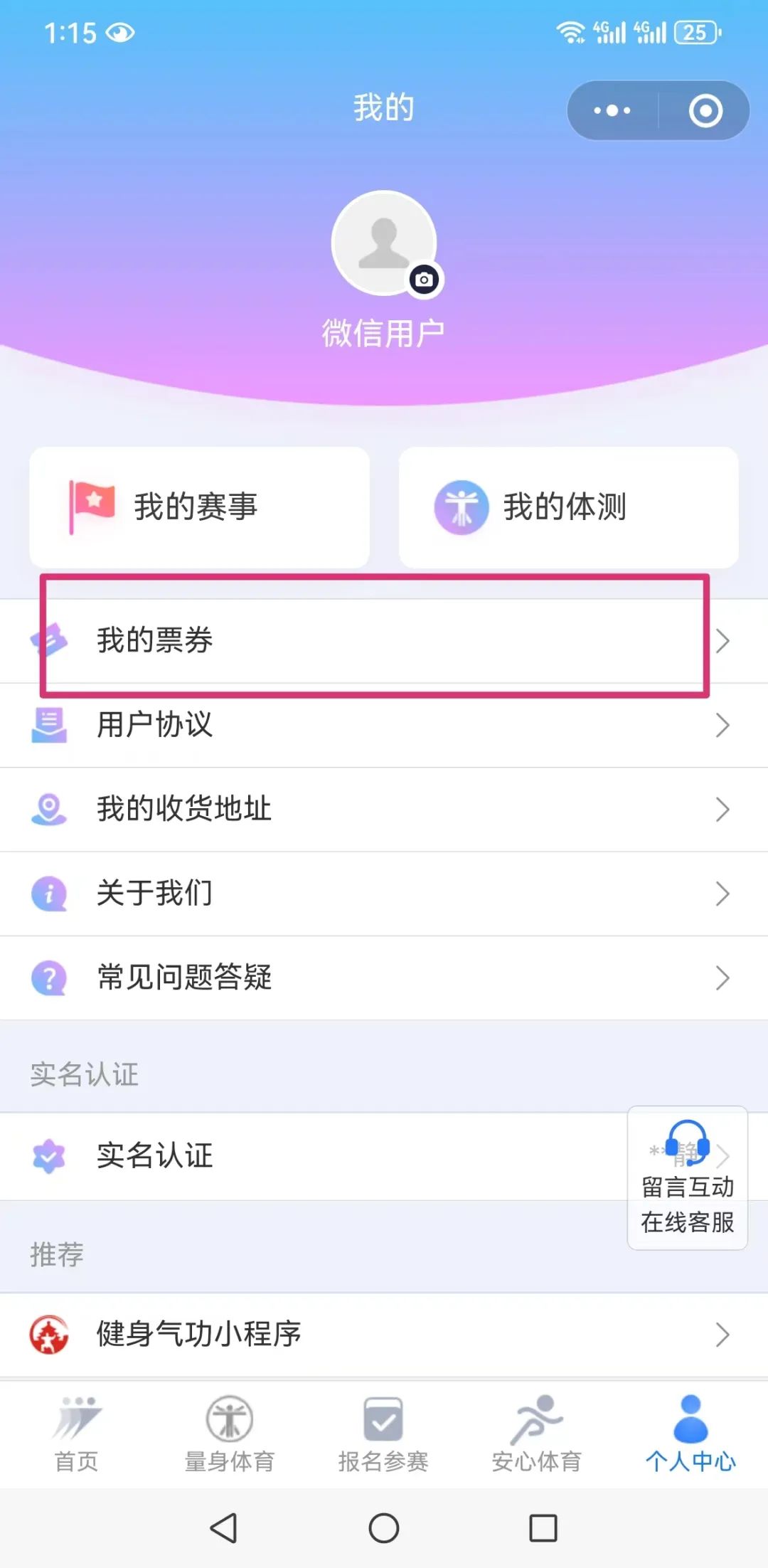Open the 我的赛事 card
The image size is (768, 1568).
click(x=199, y=507)
